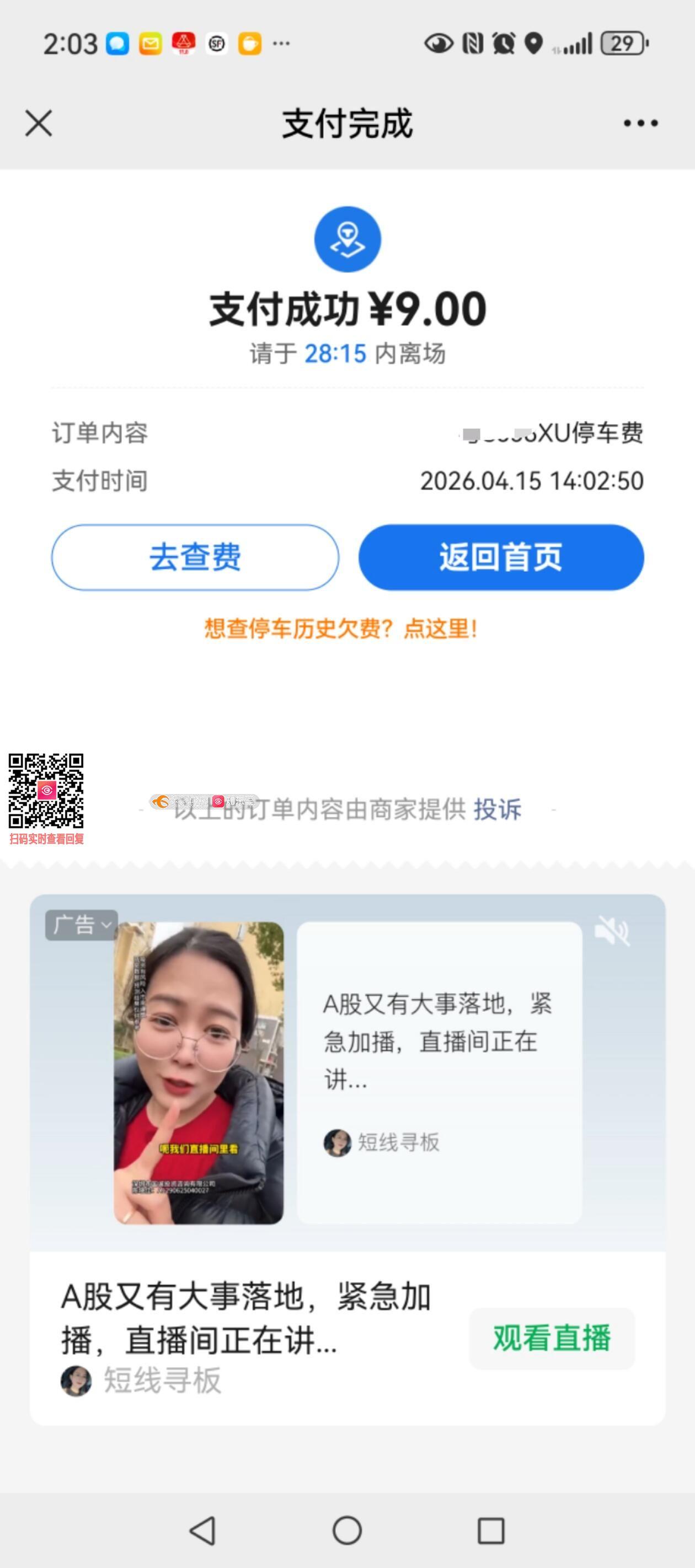Close the payment complete page
The height and width of the screenshot is (1568, 695).
(x=39, y=123)
